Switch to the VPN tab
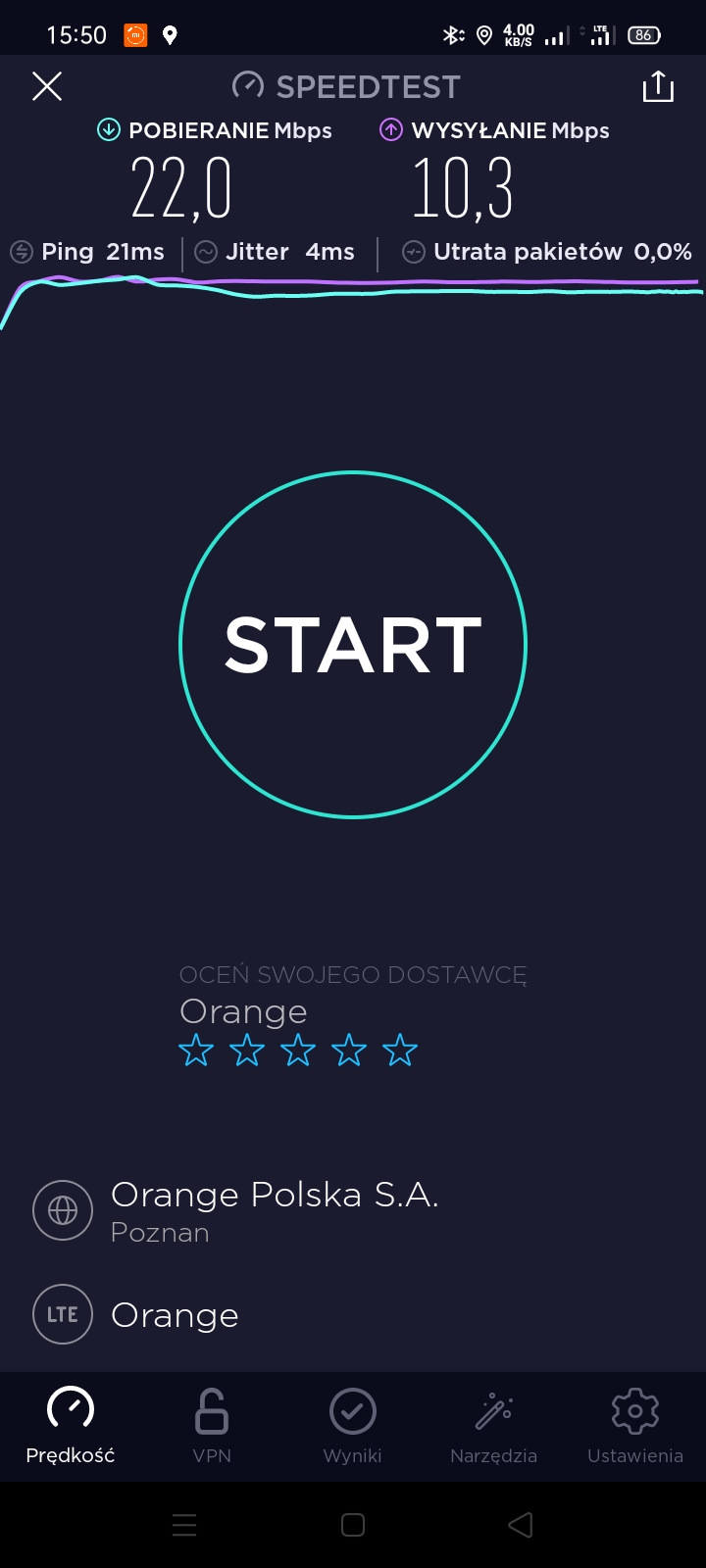706x1568 pixels. [x=212, y=1426]
